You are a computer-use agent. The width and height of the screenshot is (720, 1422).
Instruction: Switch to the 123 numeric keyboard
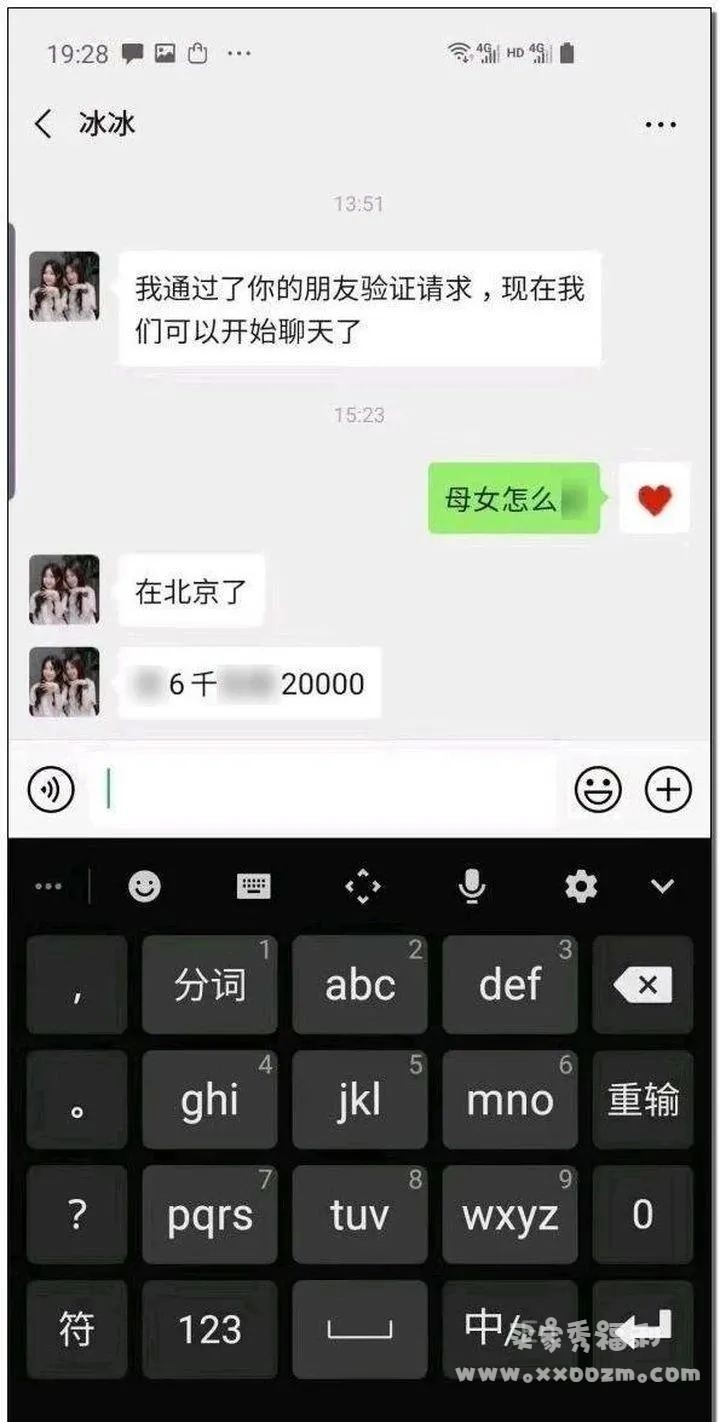(x=210, y=1329)
